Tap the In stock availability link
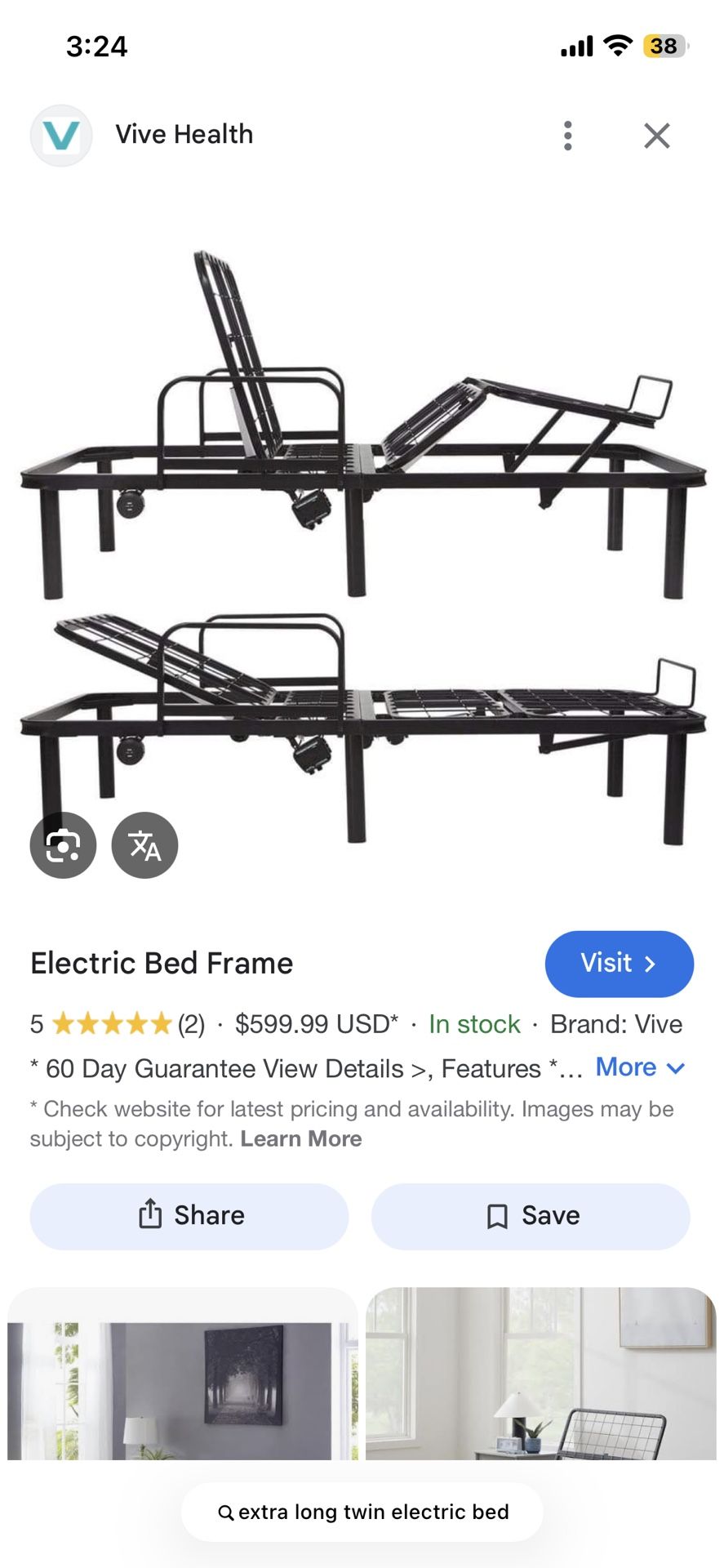724x1568 pixels. click(473, 1023)
